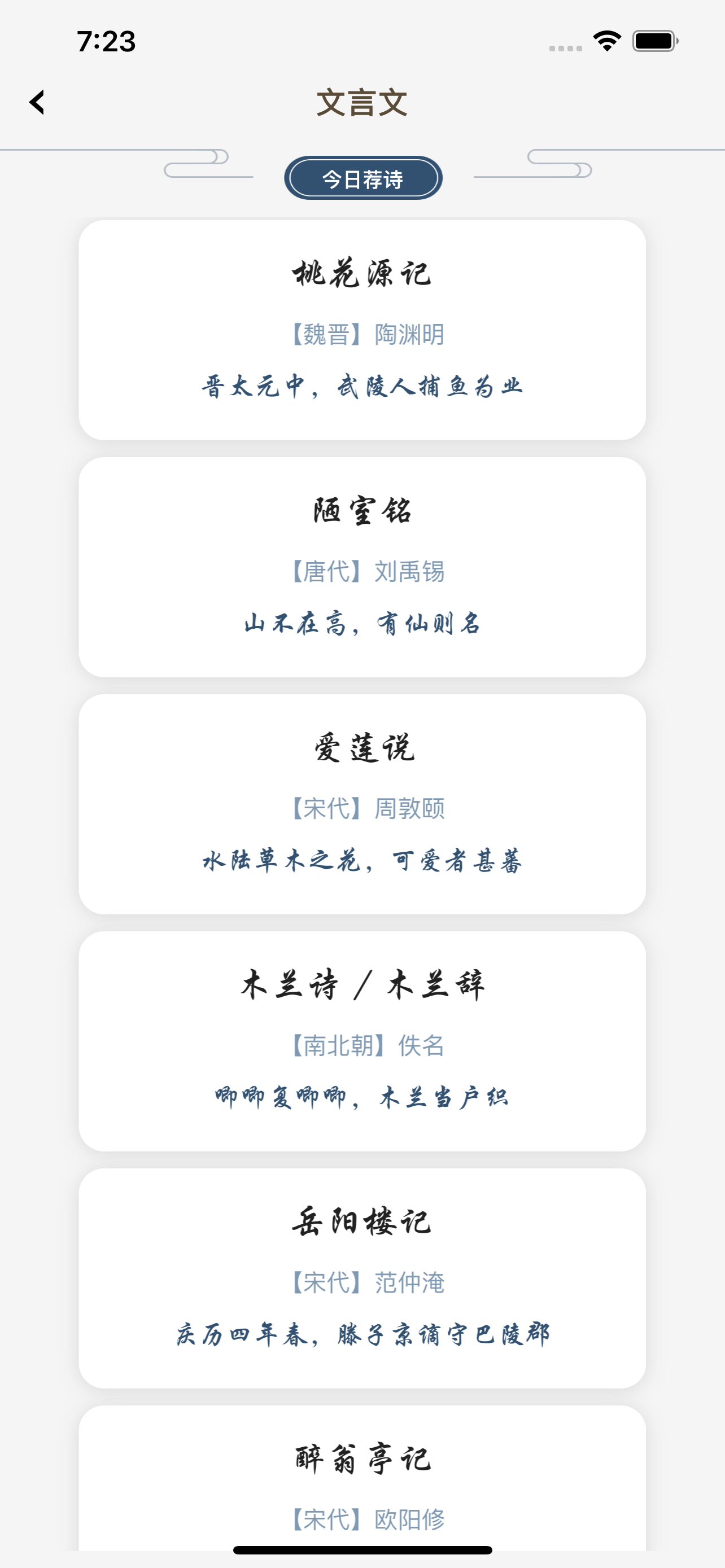The image size is (725, 1568).
Task: Tap the line 山不在高，有仙则名
Action: pos(362,623)
